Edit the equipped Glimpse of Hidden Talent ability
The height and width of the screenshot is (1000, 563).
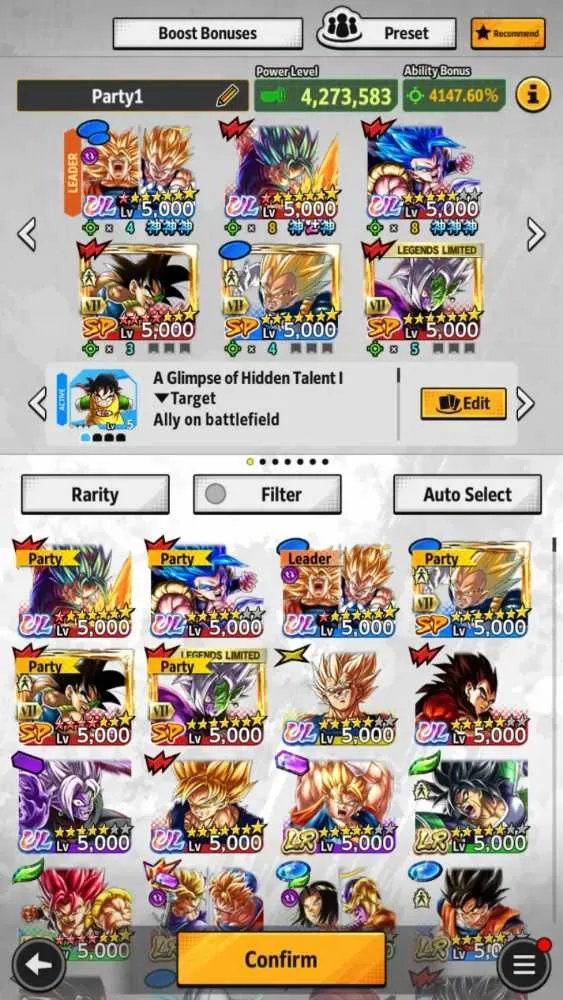(x=464, y=403)
